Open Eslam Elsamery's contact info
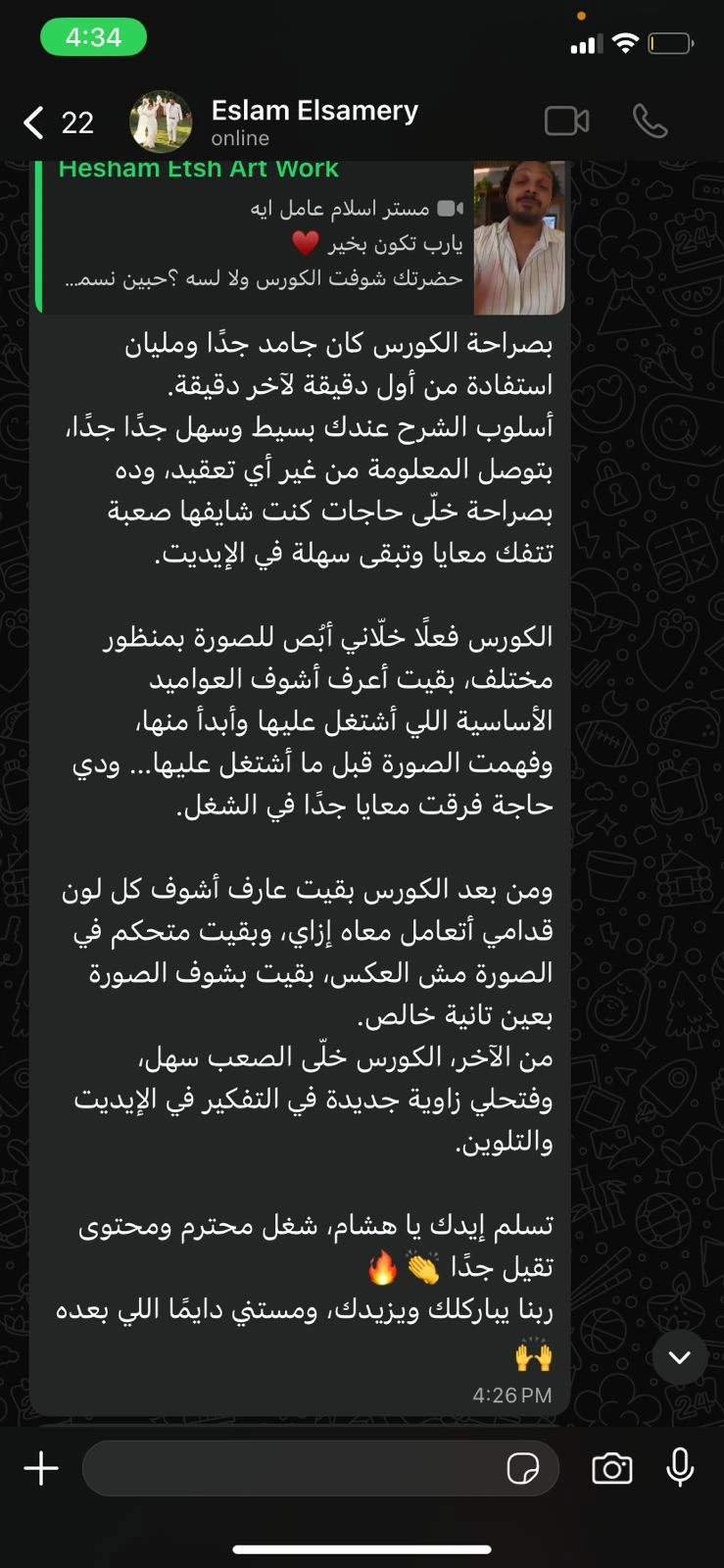Screen dimensions: 724x1568 (x=314, y=122)
